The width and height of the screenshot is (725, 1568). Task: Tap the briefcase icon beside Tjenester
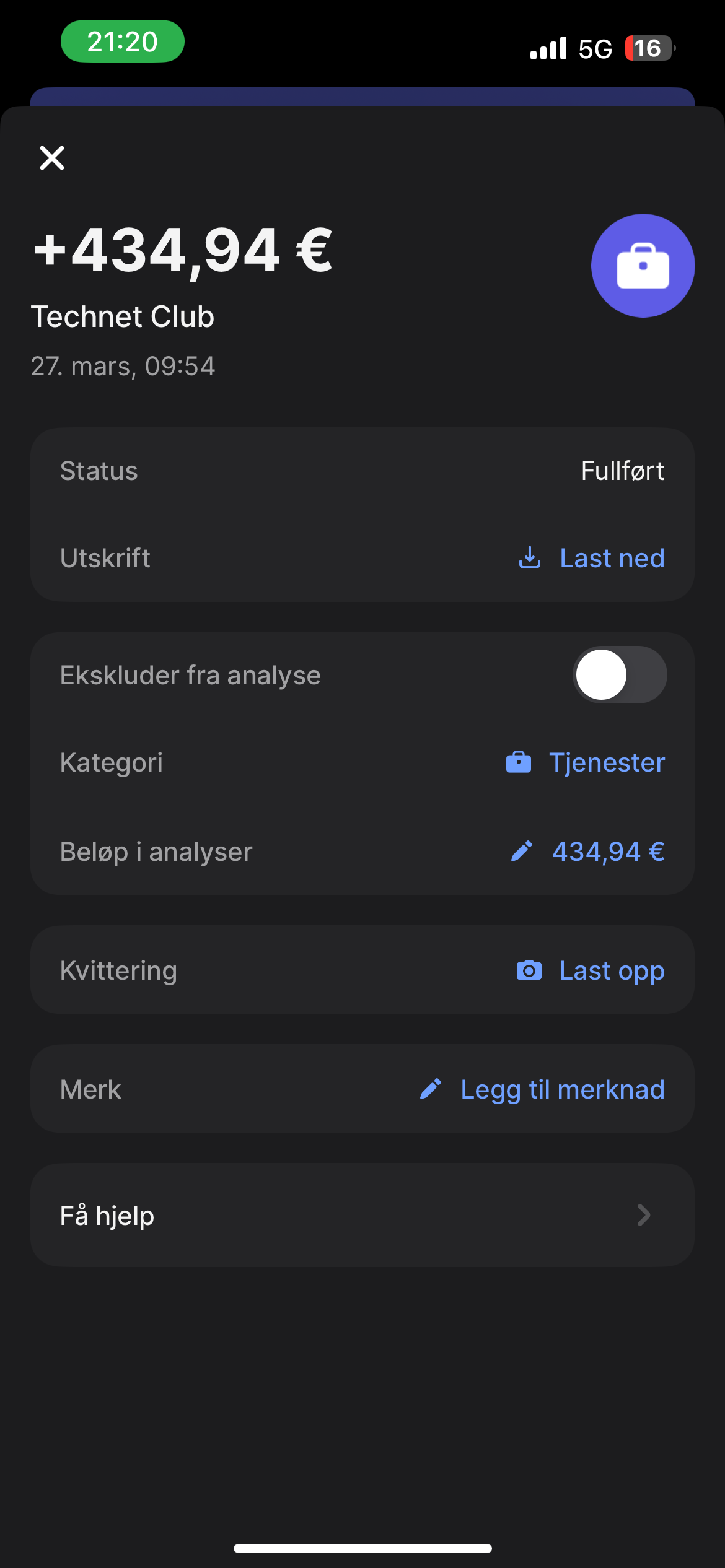(518, 762)
